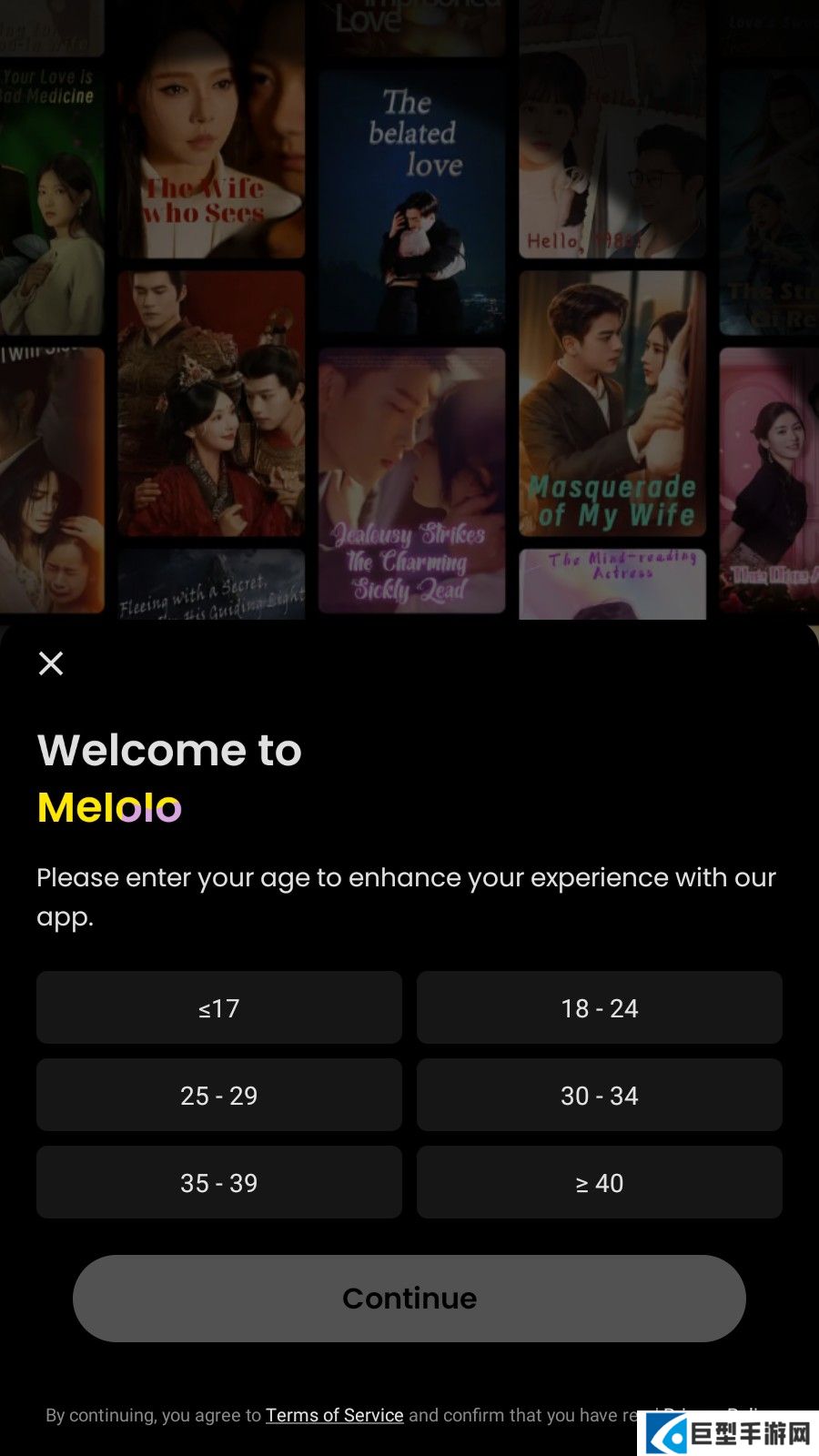The image size is (819, 1456).
Task: Select the ≥ 40 age option
Action: tap(600, 1182)
